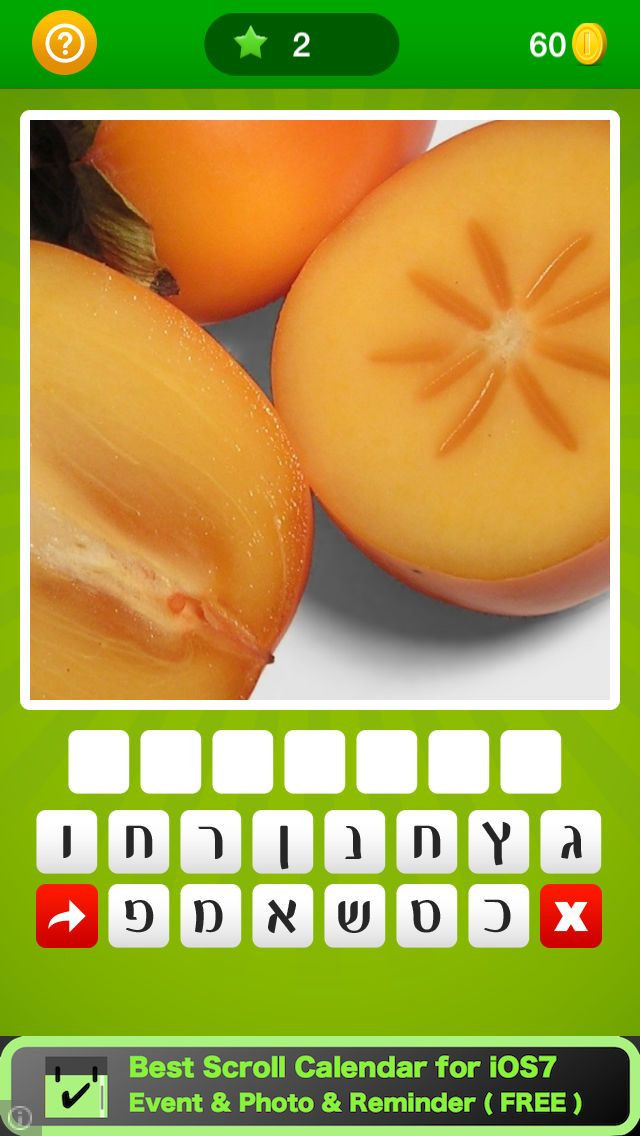Tap the red arrow skip button

coord(67,916)
